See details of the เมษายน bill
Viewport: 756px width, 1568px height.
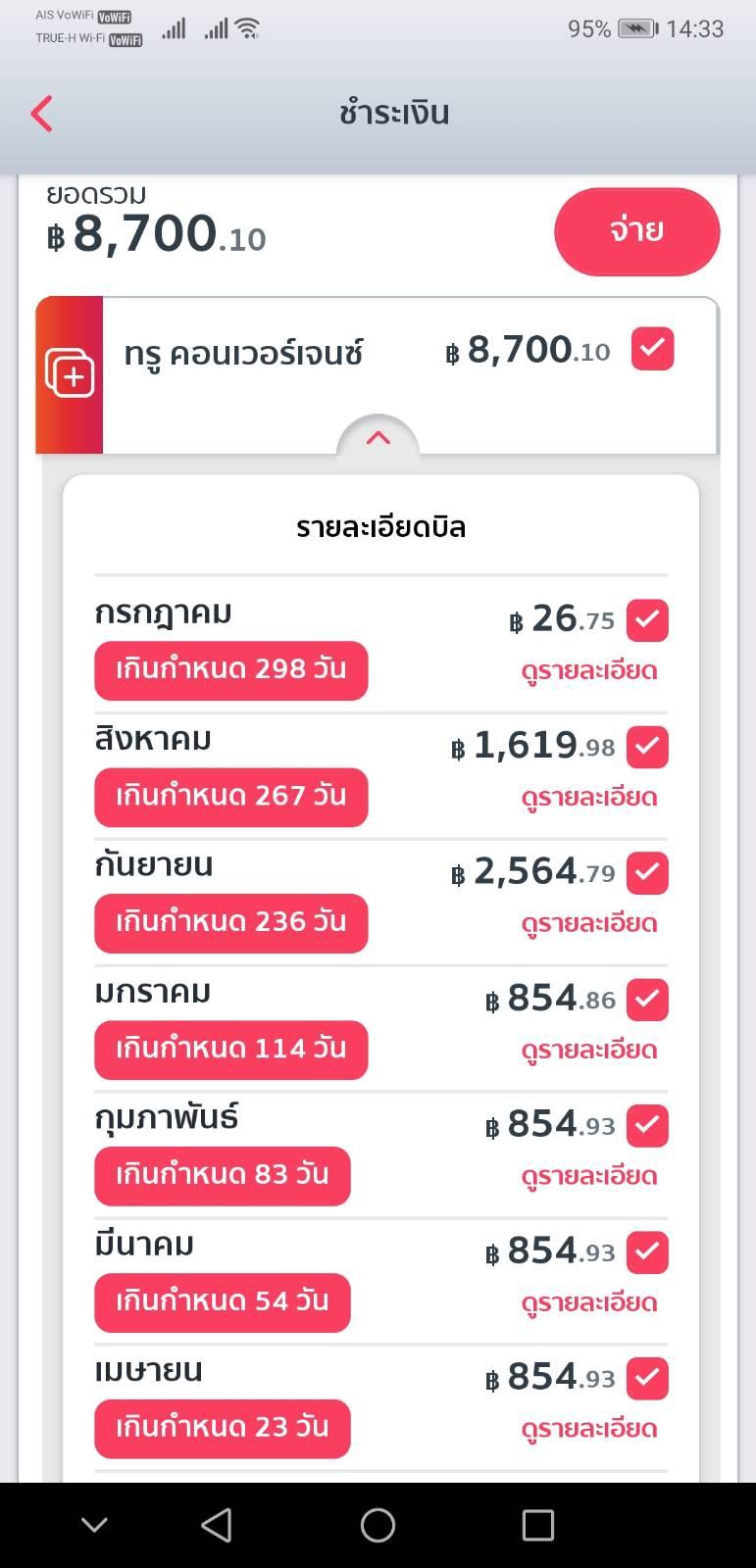tap(588, 1429)
